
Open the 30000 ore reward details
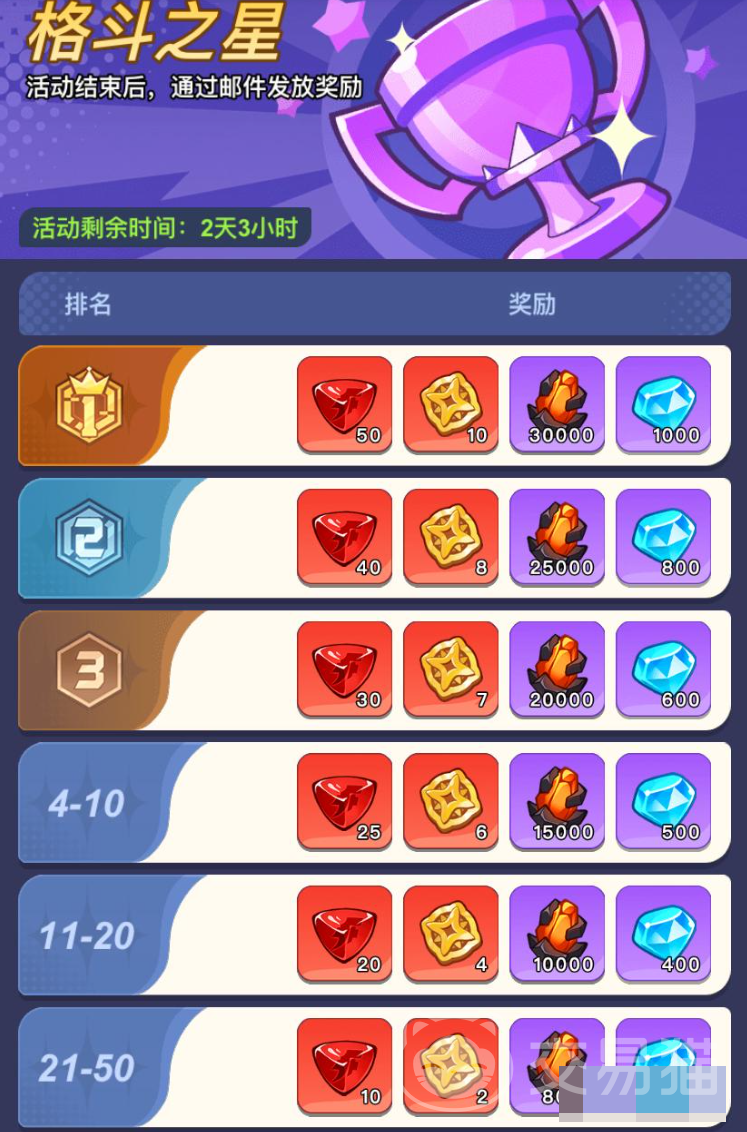[x=557, y=404]
